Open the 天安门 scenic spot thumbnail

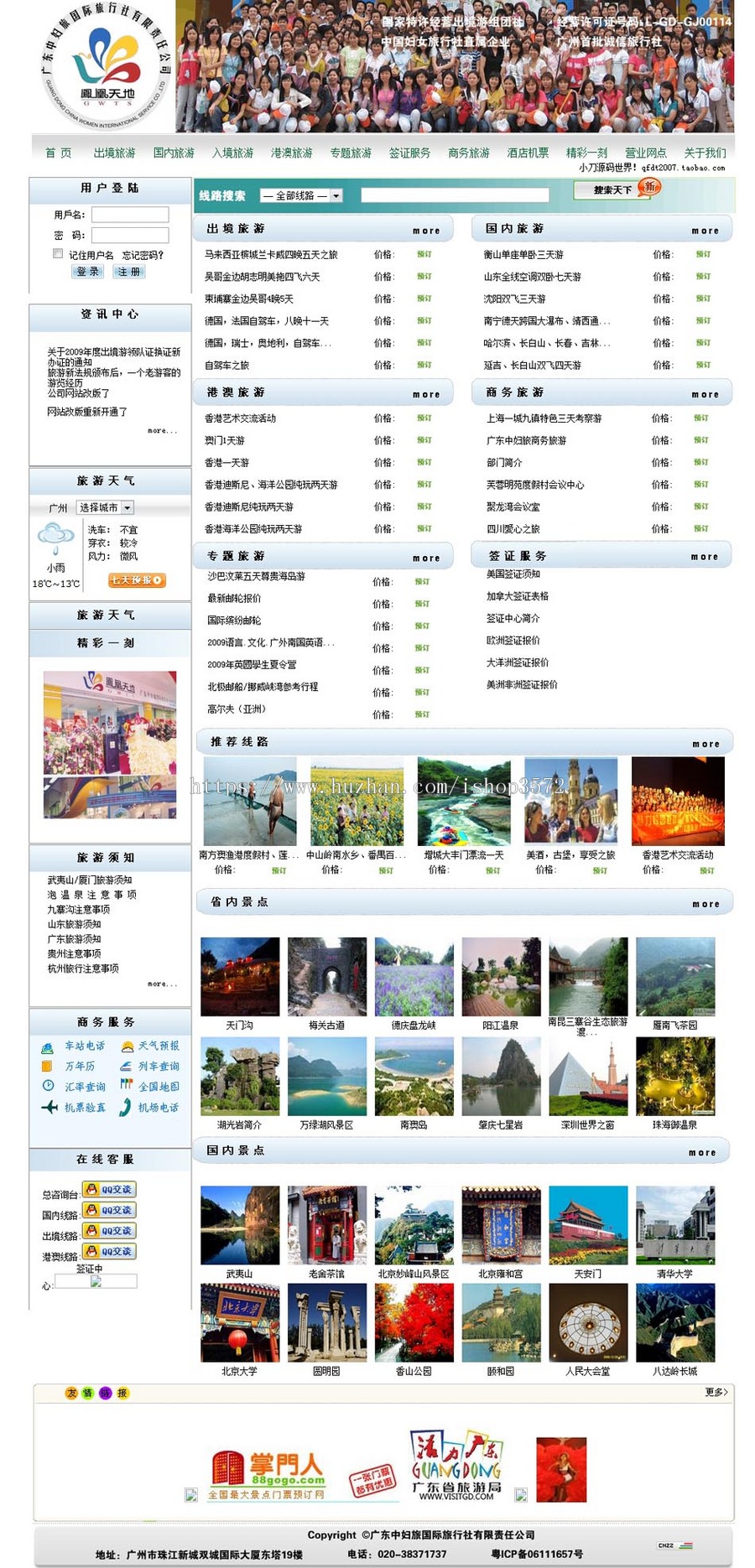(x=588, y=1225)
